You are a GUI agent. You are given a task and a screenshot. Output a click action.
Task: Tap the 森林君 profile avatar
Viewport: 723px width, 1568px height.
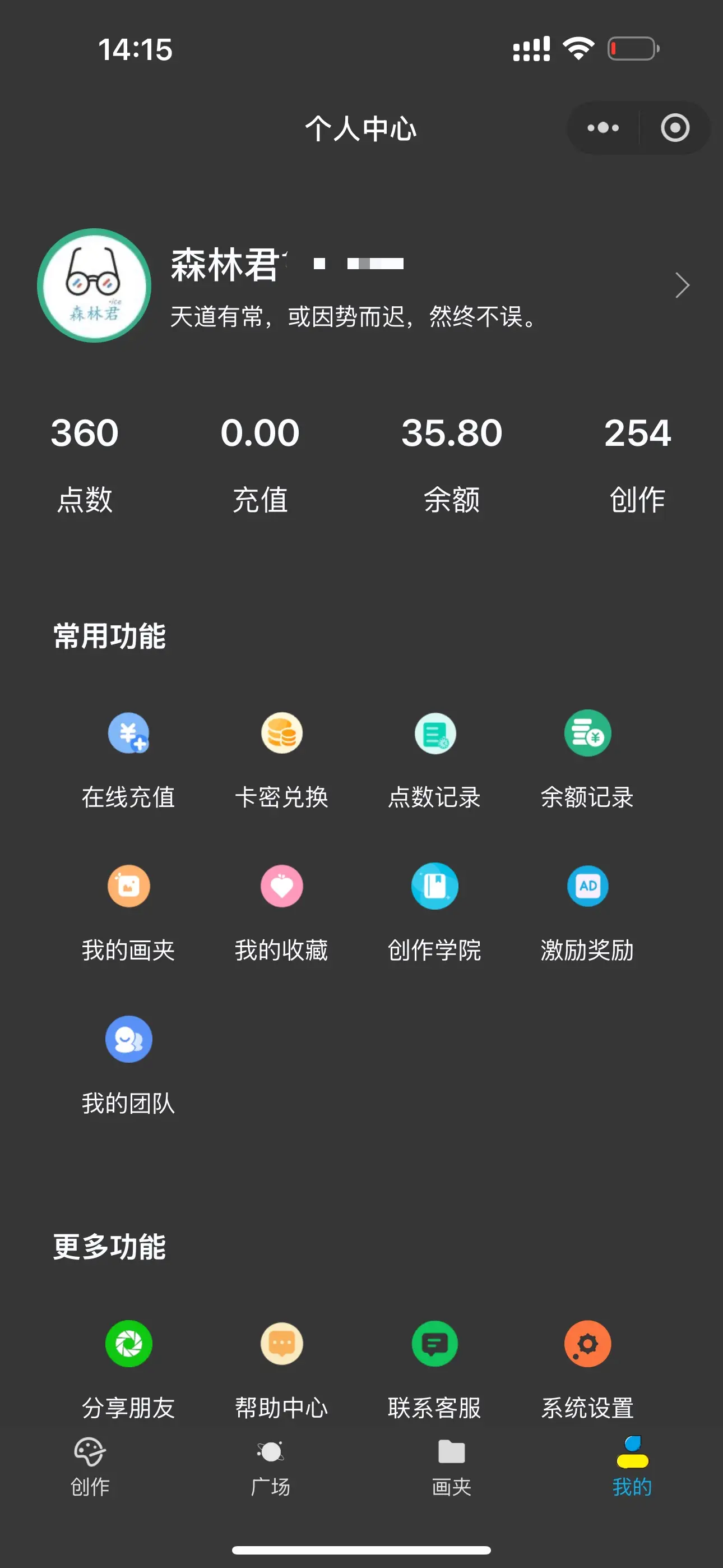point(94,285)
